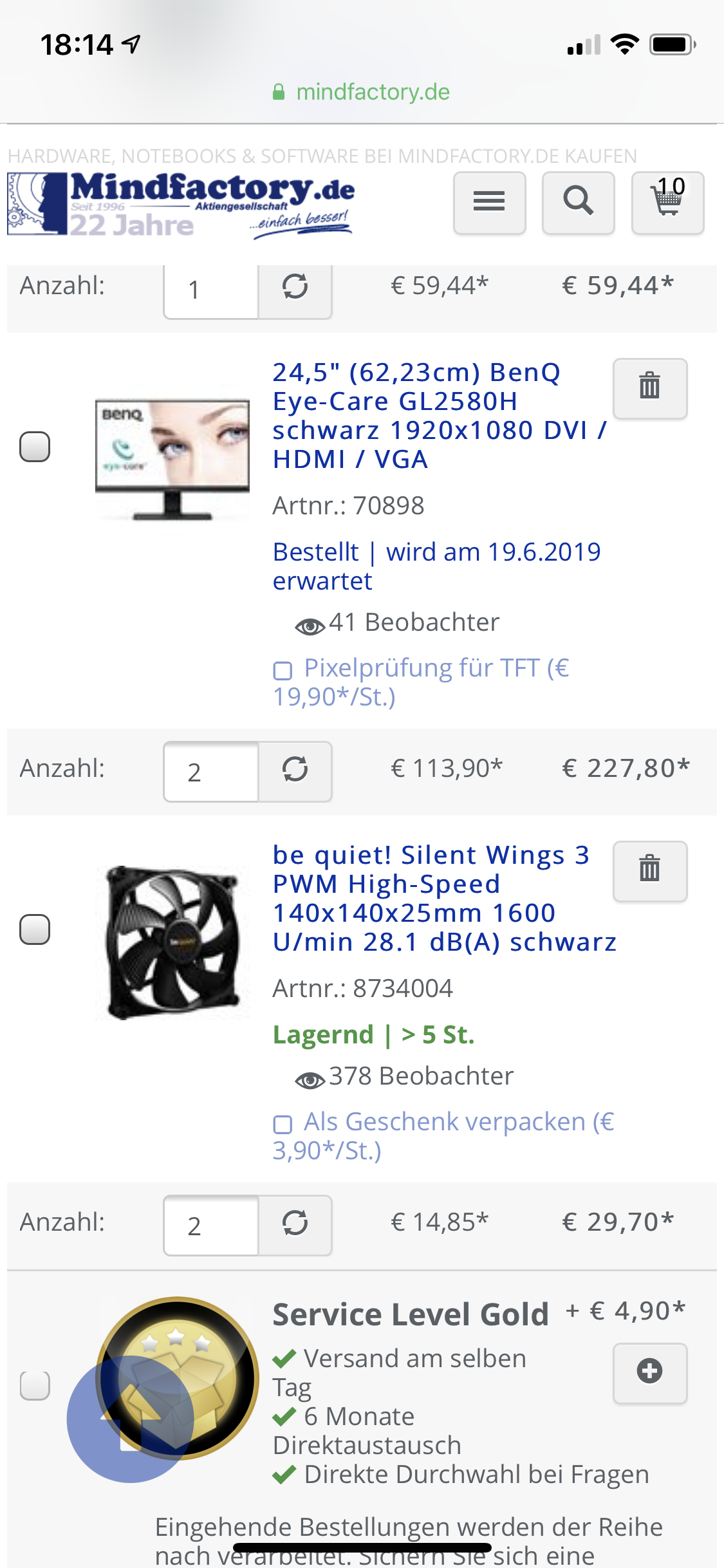Edit the quantity field for be quiet! fan
724x1568 pixels.
[211, 1226]
